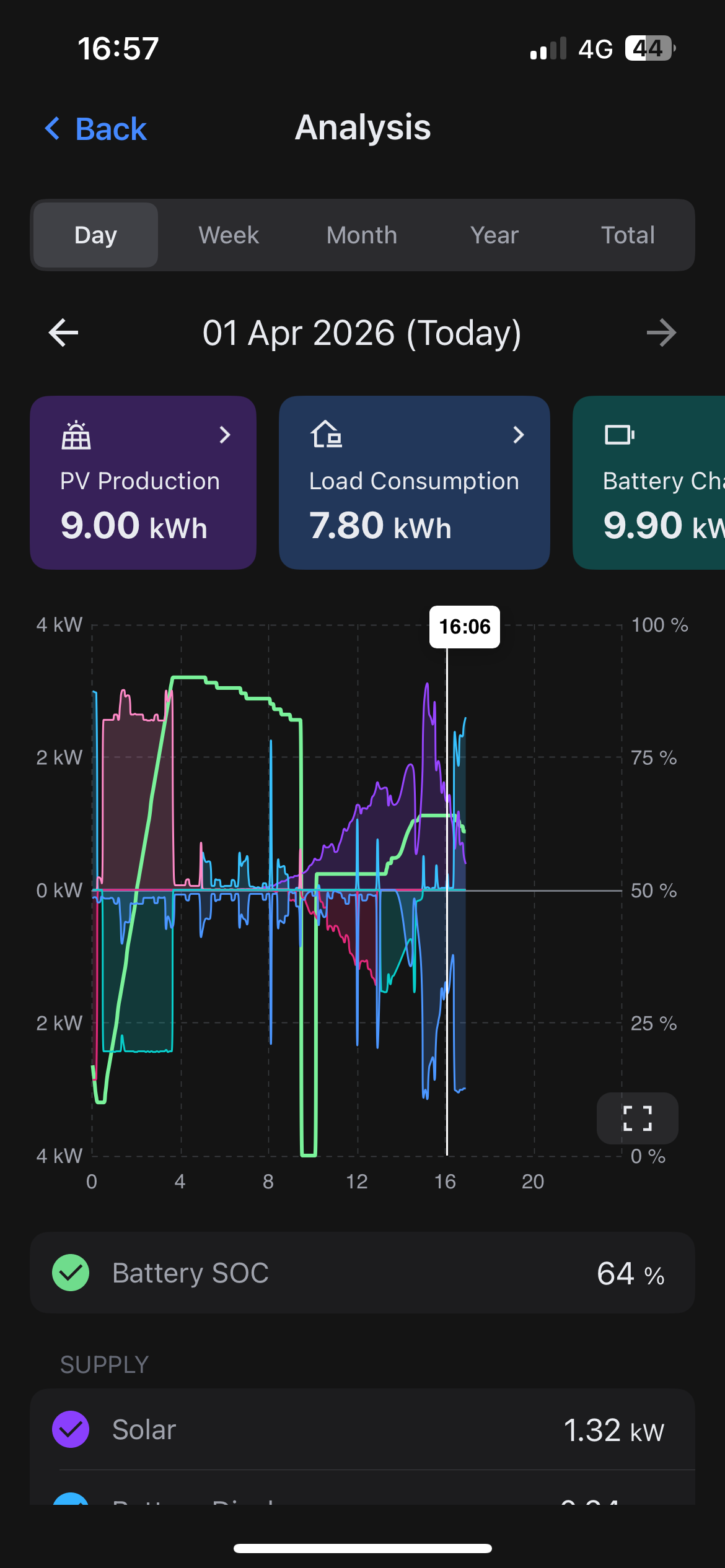The height and width of the screenshot is (1568, 725).
Task: Toggle the Battery SOC series
Action: tap(71, 1273)
